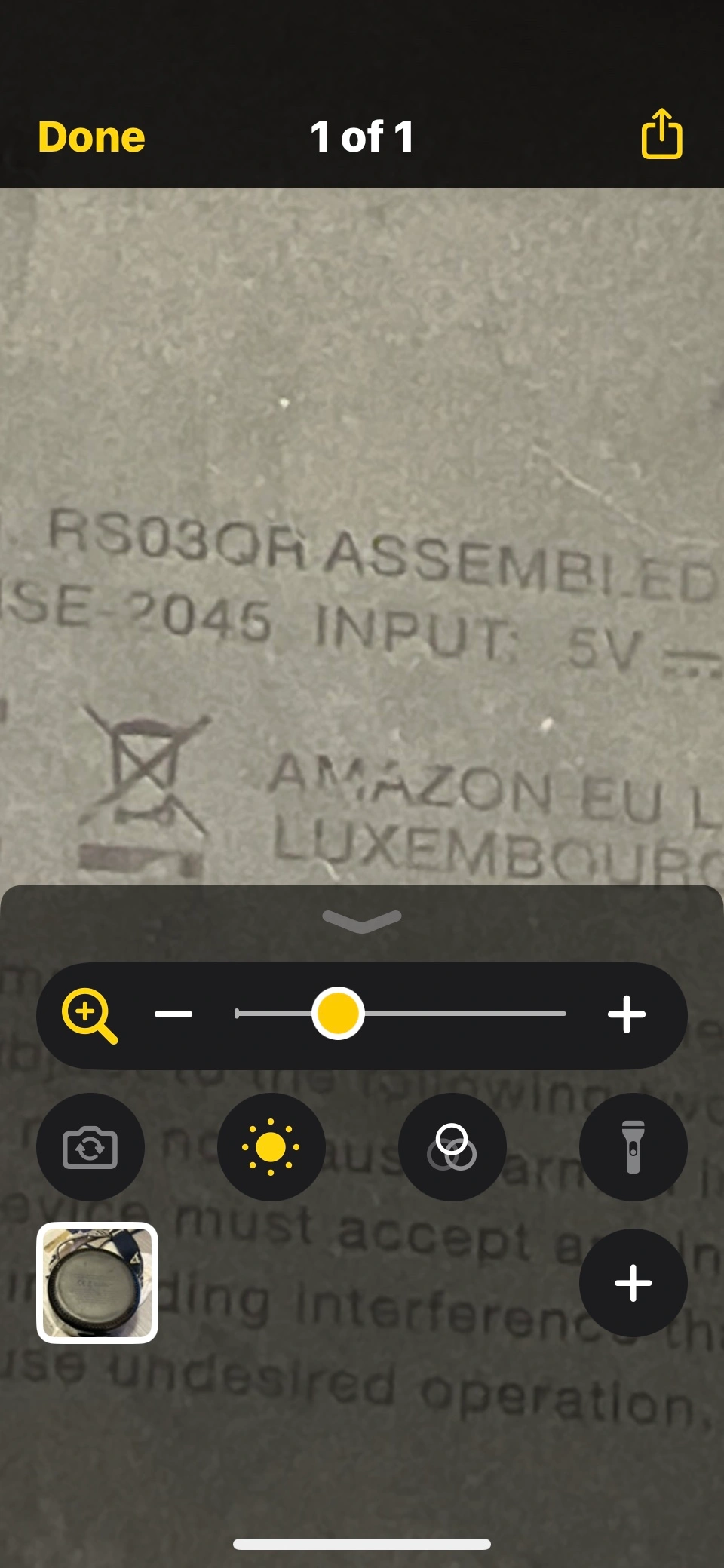
Task: Open the brightness adjustment control
Action: click(x=271, y=1147)
